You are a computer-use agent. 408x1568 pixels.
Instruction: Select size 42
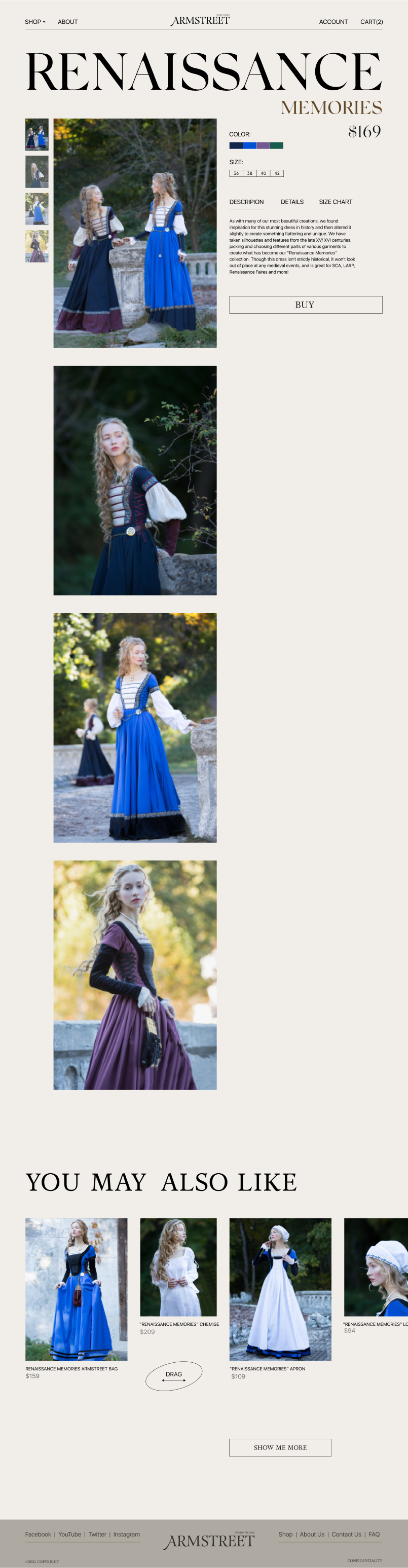[277, 173]
